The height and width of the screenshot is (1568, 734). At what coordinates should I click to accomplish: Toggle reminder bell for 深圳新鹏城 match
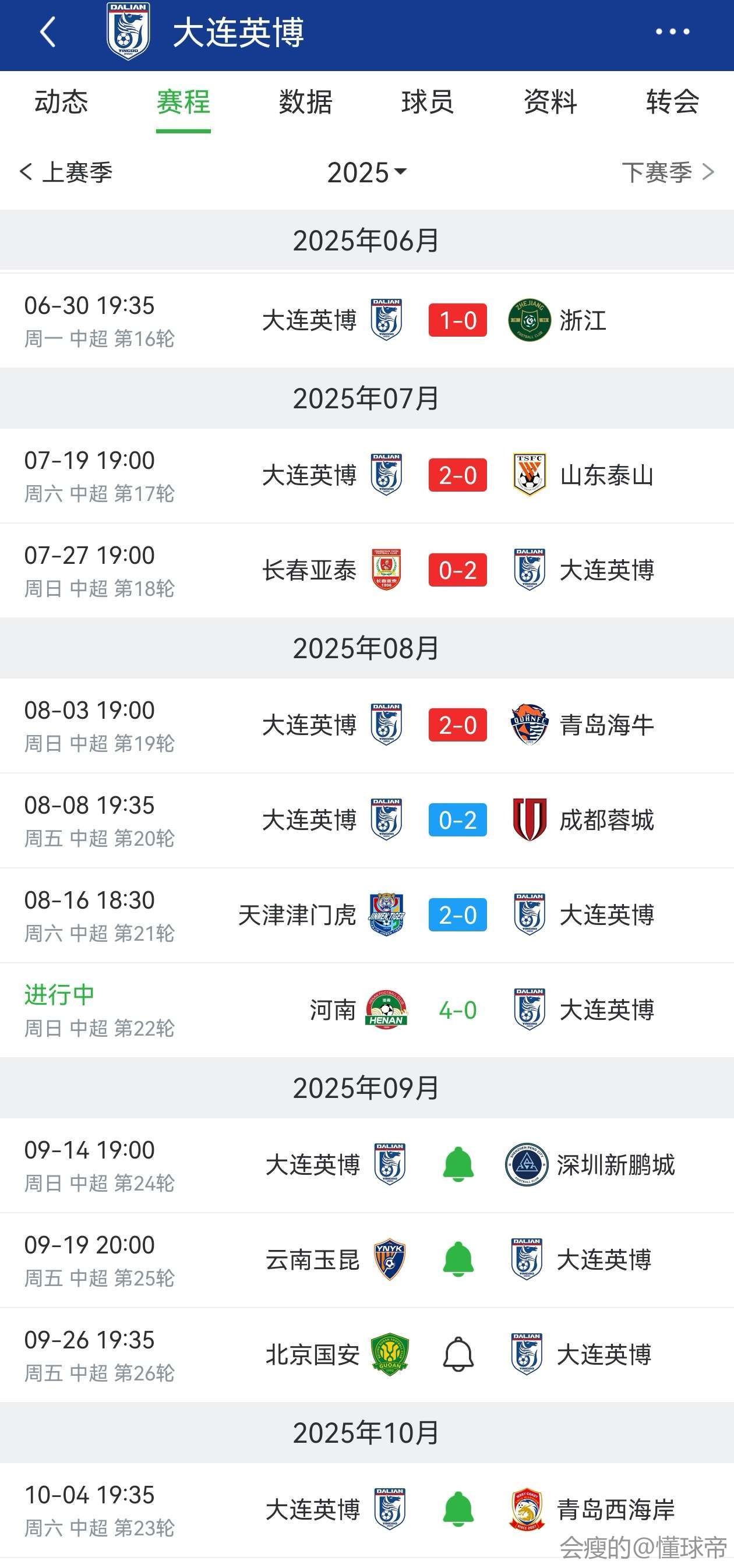pos(458,1164)
